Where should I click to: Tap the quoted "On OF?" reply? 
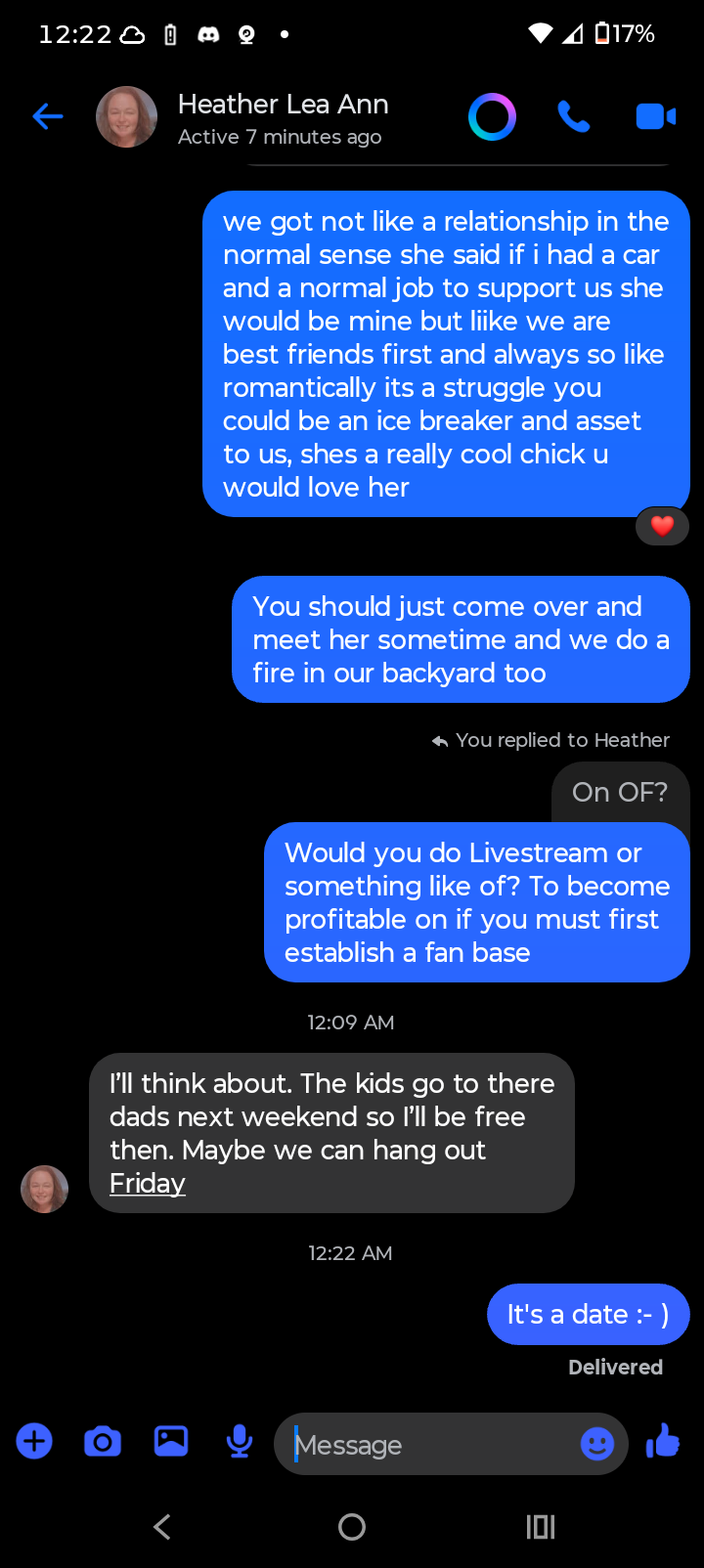tap(620, 792)
